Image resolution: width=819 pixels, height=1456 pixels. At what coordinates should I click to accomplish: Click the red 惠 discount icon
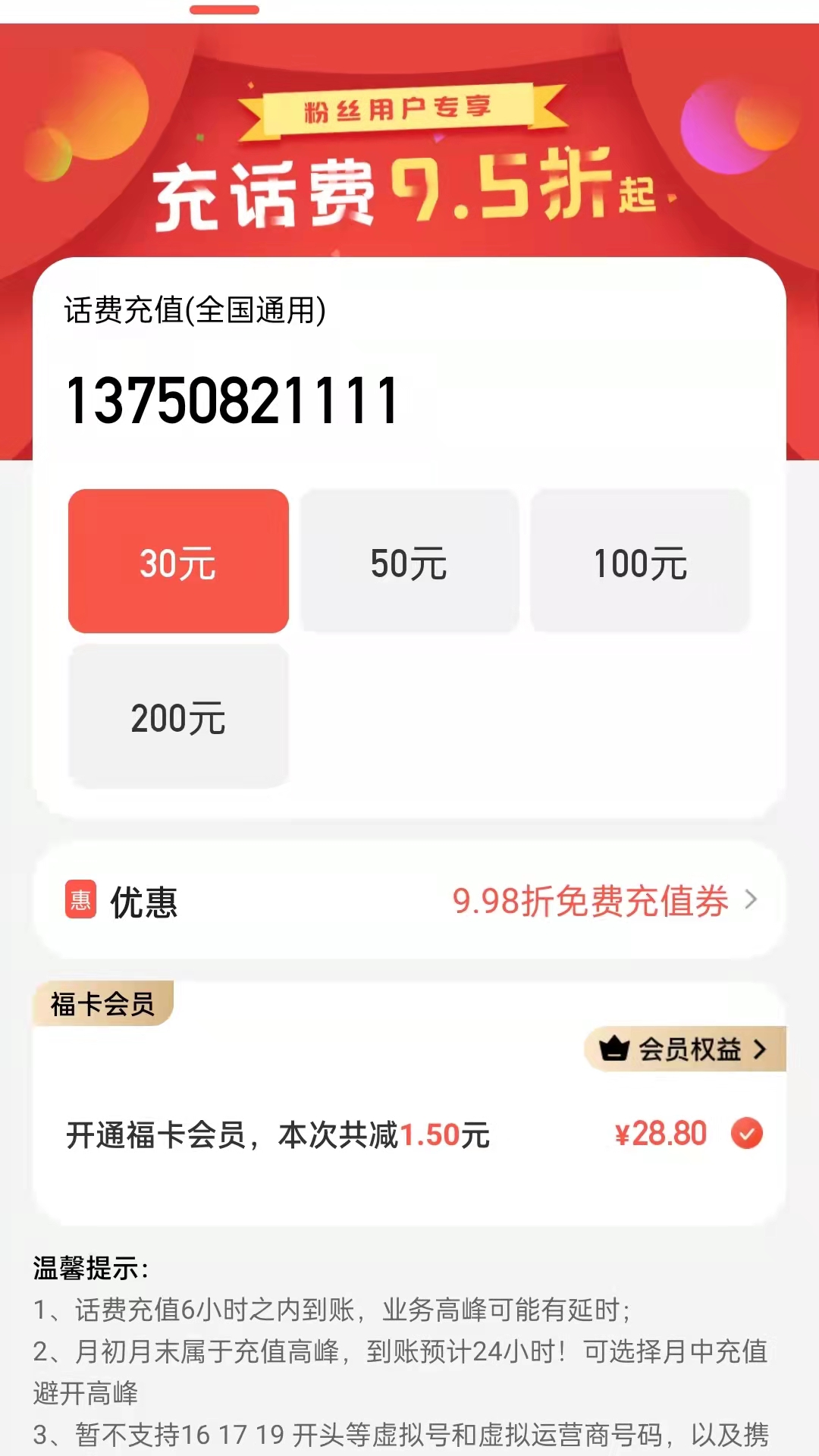[x=80, y=899]
